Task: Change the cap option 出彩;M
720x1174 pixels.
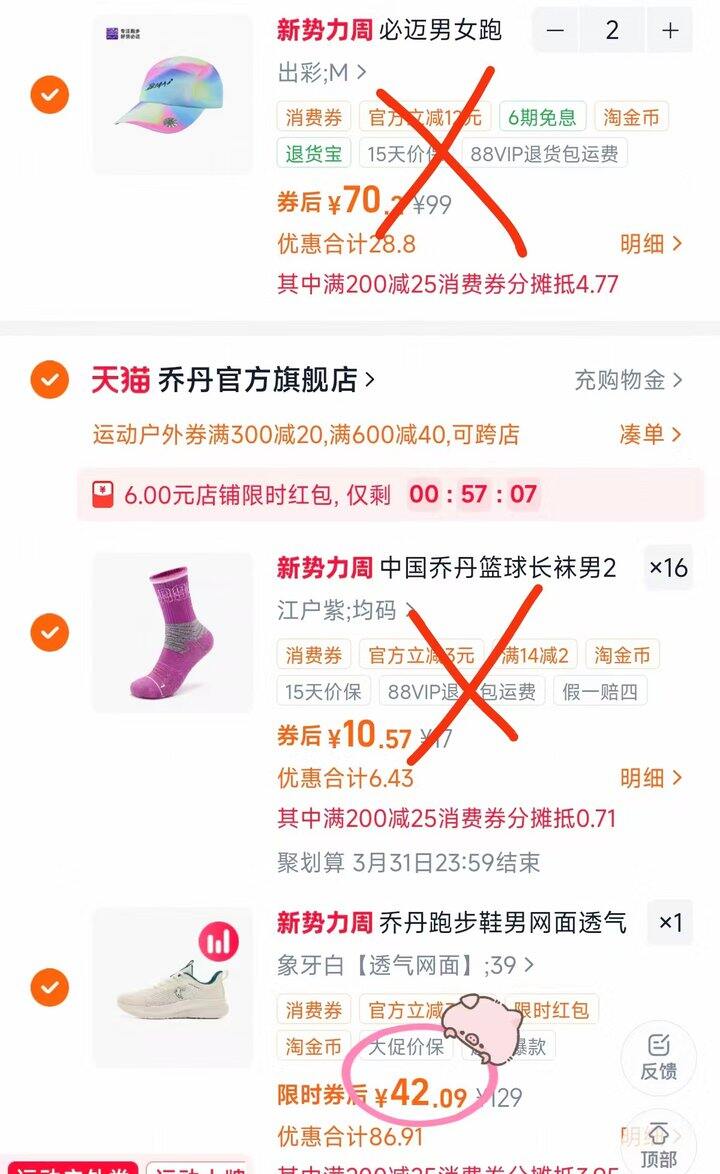Action: click(x=322, y=73)
